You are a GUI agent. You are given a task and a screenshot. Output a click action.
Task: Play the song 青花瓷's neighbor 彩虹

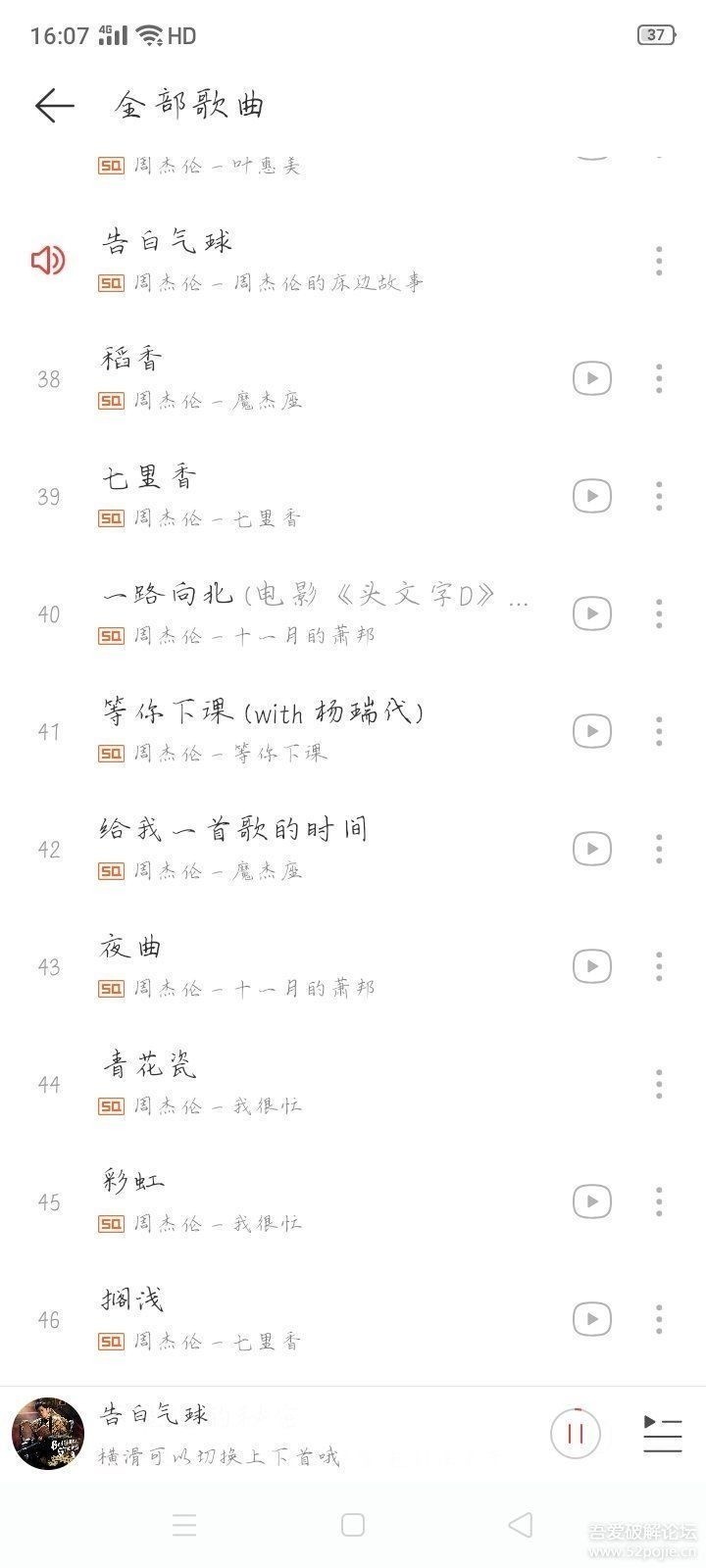(591, 1201)
